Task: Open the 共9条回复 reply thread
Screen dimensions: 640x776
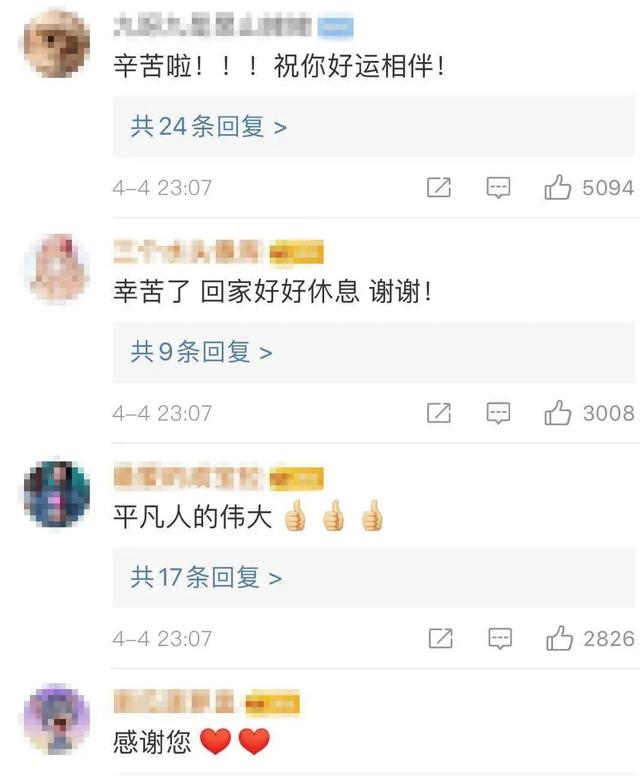Action: point(201,352)
